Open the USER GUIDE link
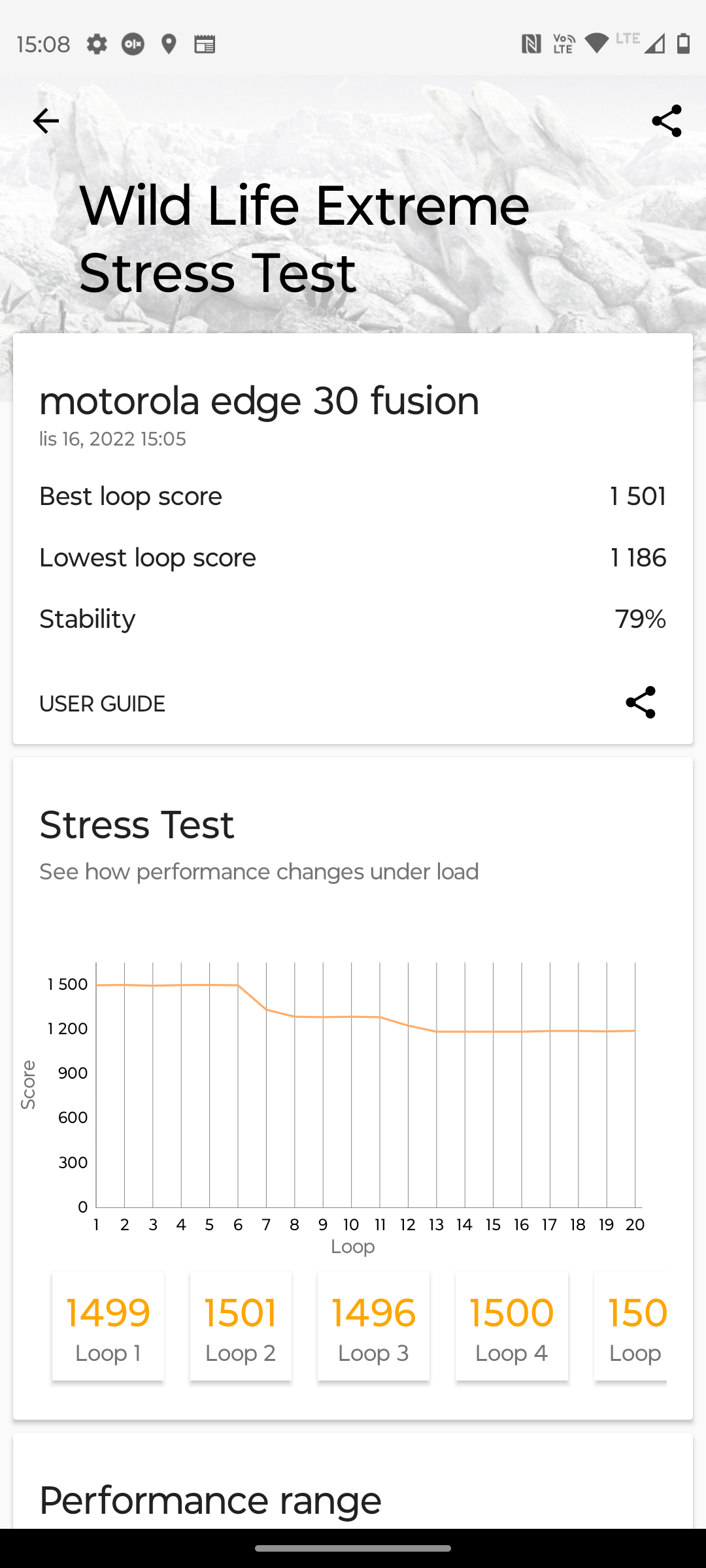The height and width of the screenshot is (1568, 706). pos(102,704)
